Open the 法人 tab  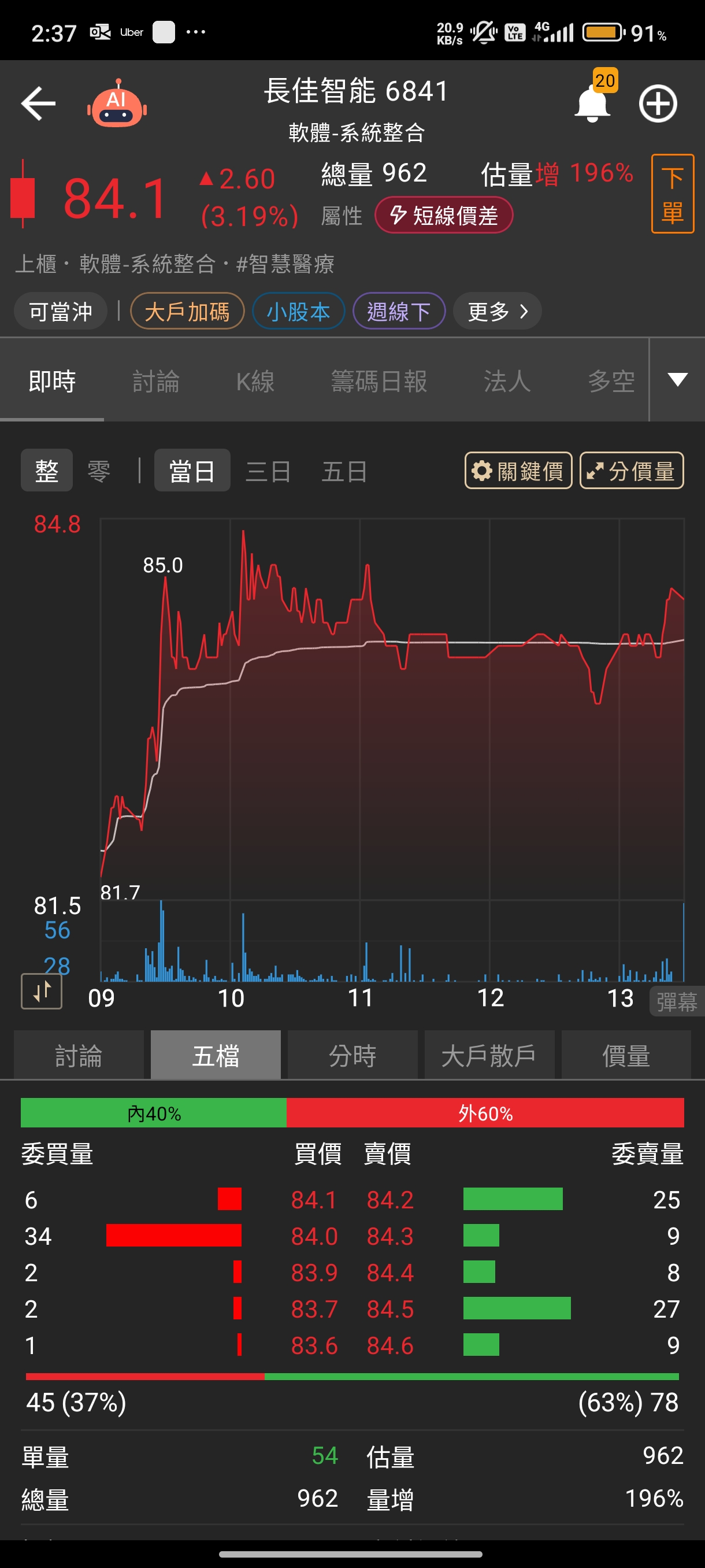(x=507, y=381)
